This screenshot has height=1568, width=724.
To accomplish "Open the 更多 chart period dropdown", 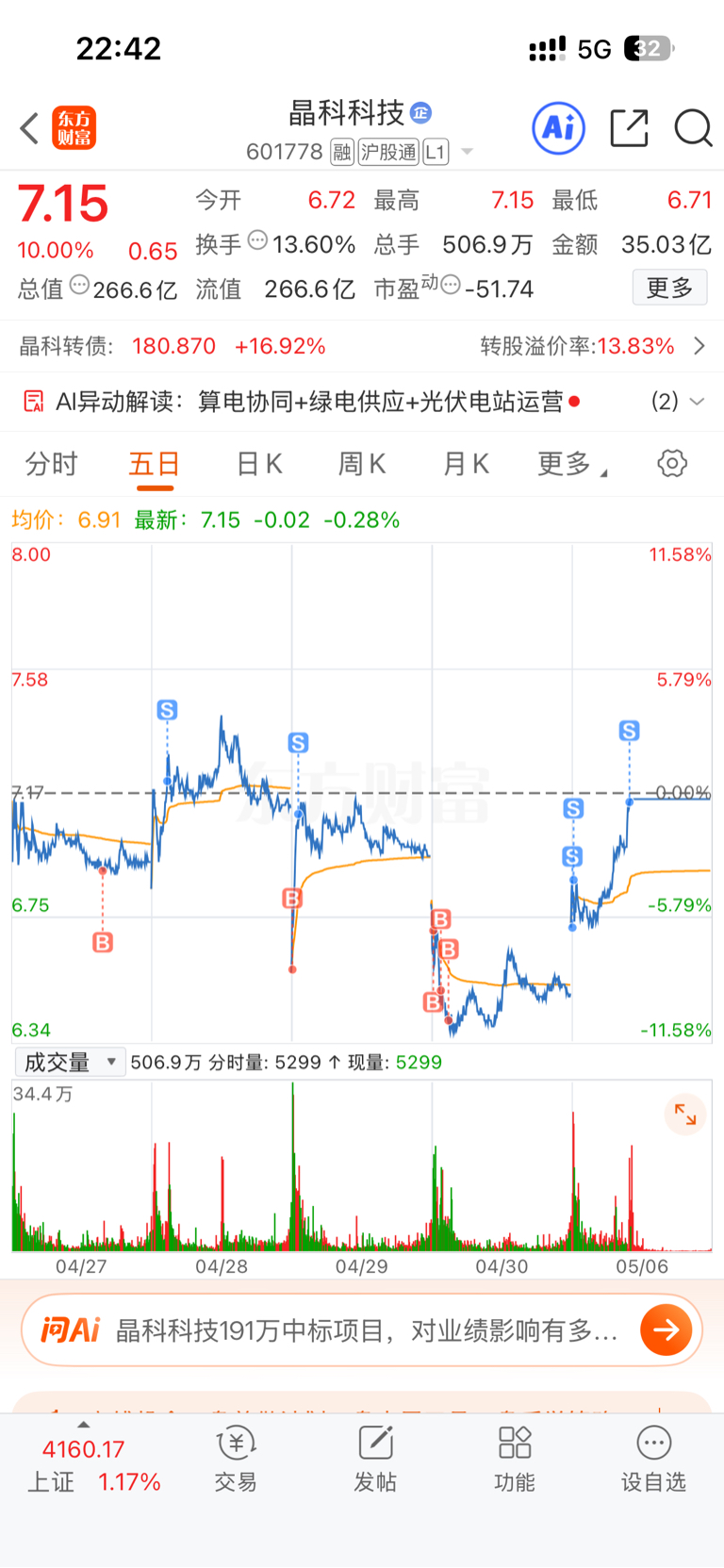I will coord(571,464).
